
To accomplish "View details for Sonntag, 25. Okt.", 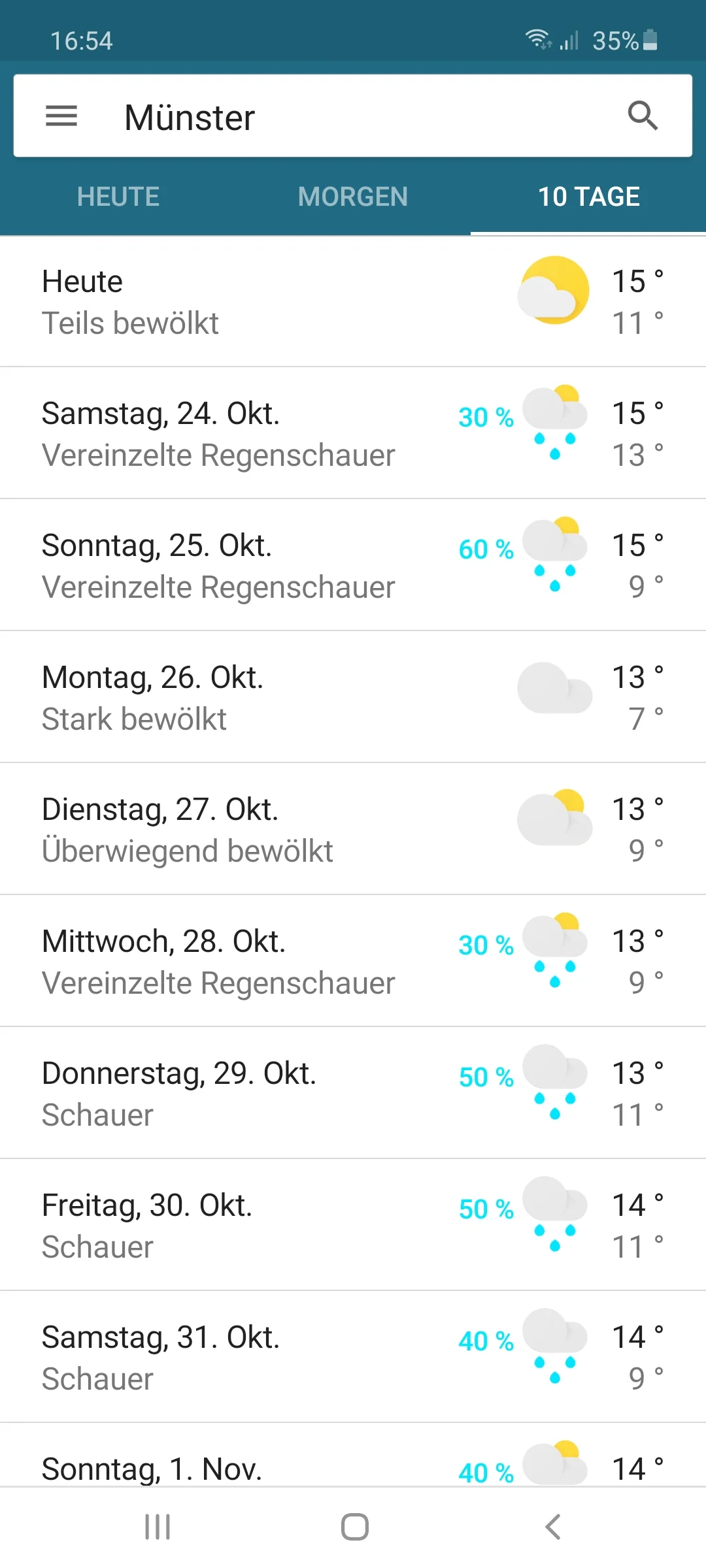I will coord(353,566).
